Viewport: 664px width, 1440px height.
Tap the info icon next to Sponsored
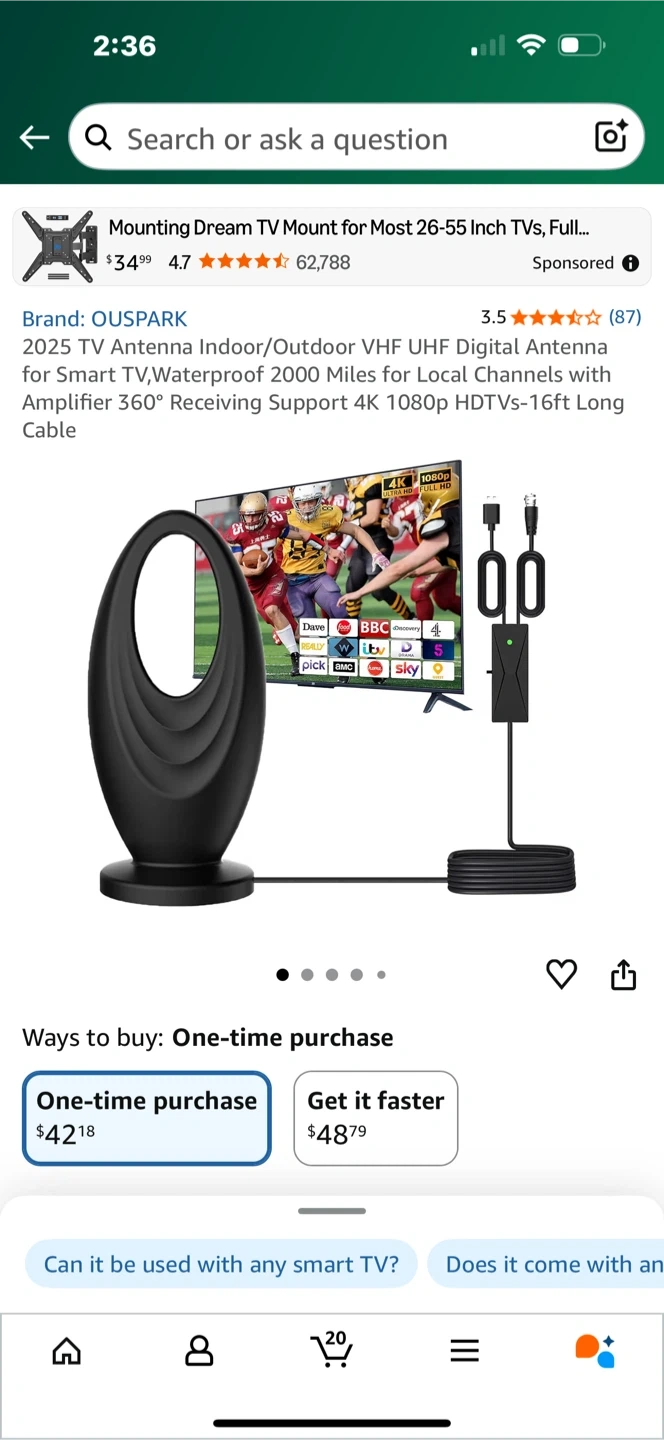[x=630, y=263]
